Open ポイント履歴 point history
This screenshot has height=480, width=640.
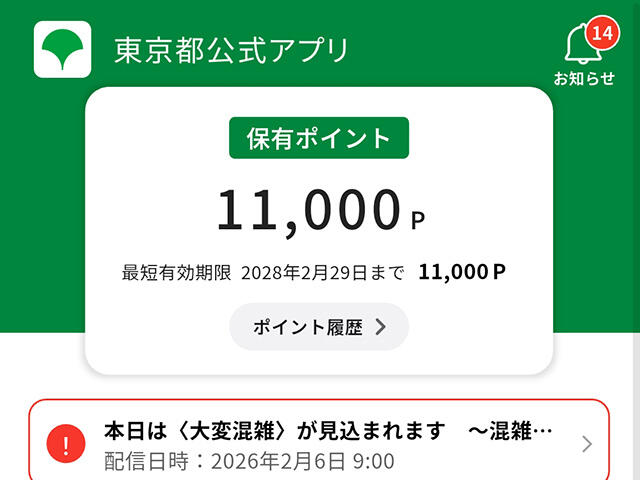tap(319, 327)
